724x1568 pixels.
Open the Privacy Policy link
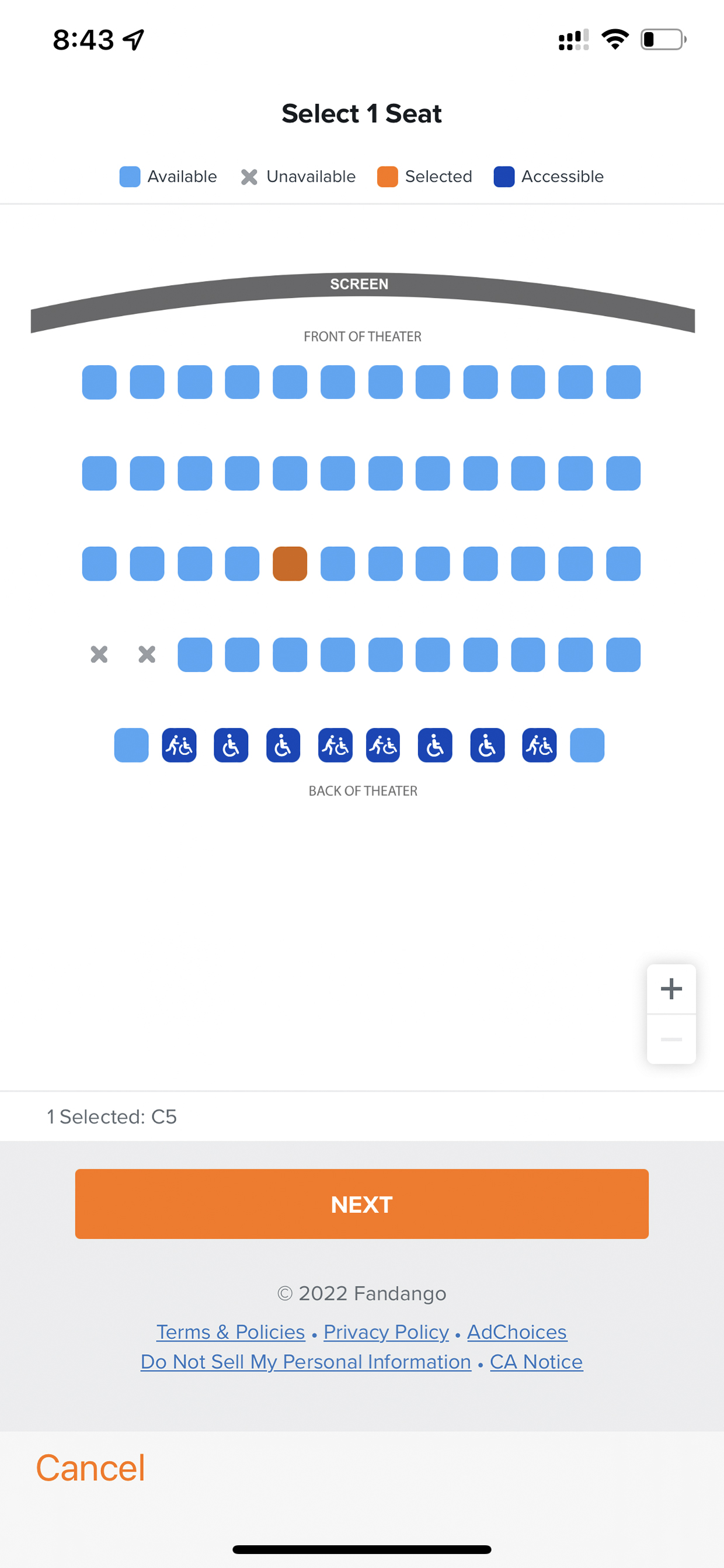click(x=386, y=1332)
